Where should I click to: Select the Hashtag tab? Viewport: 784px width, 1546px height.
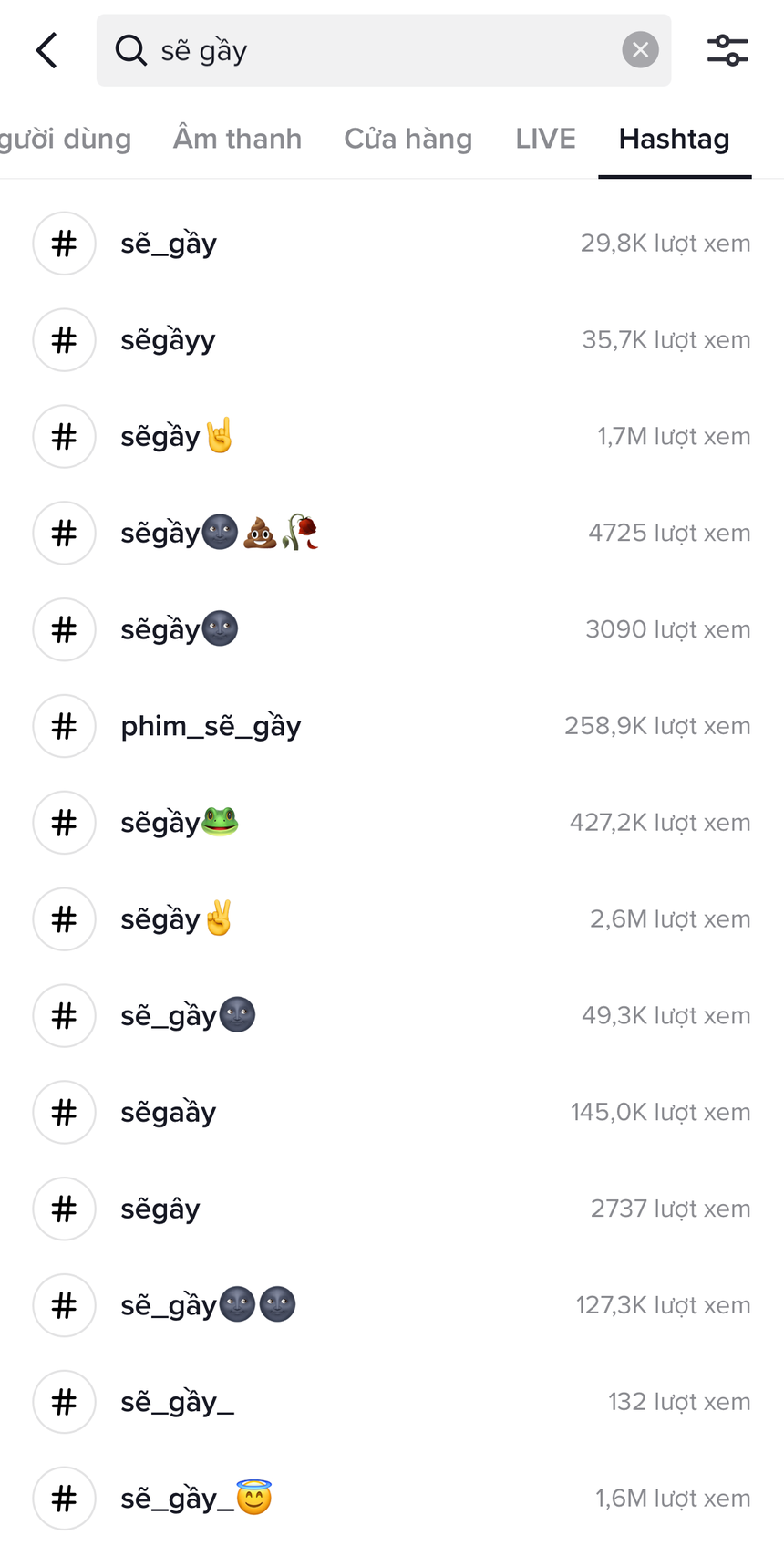[x=674, y=139]
